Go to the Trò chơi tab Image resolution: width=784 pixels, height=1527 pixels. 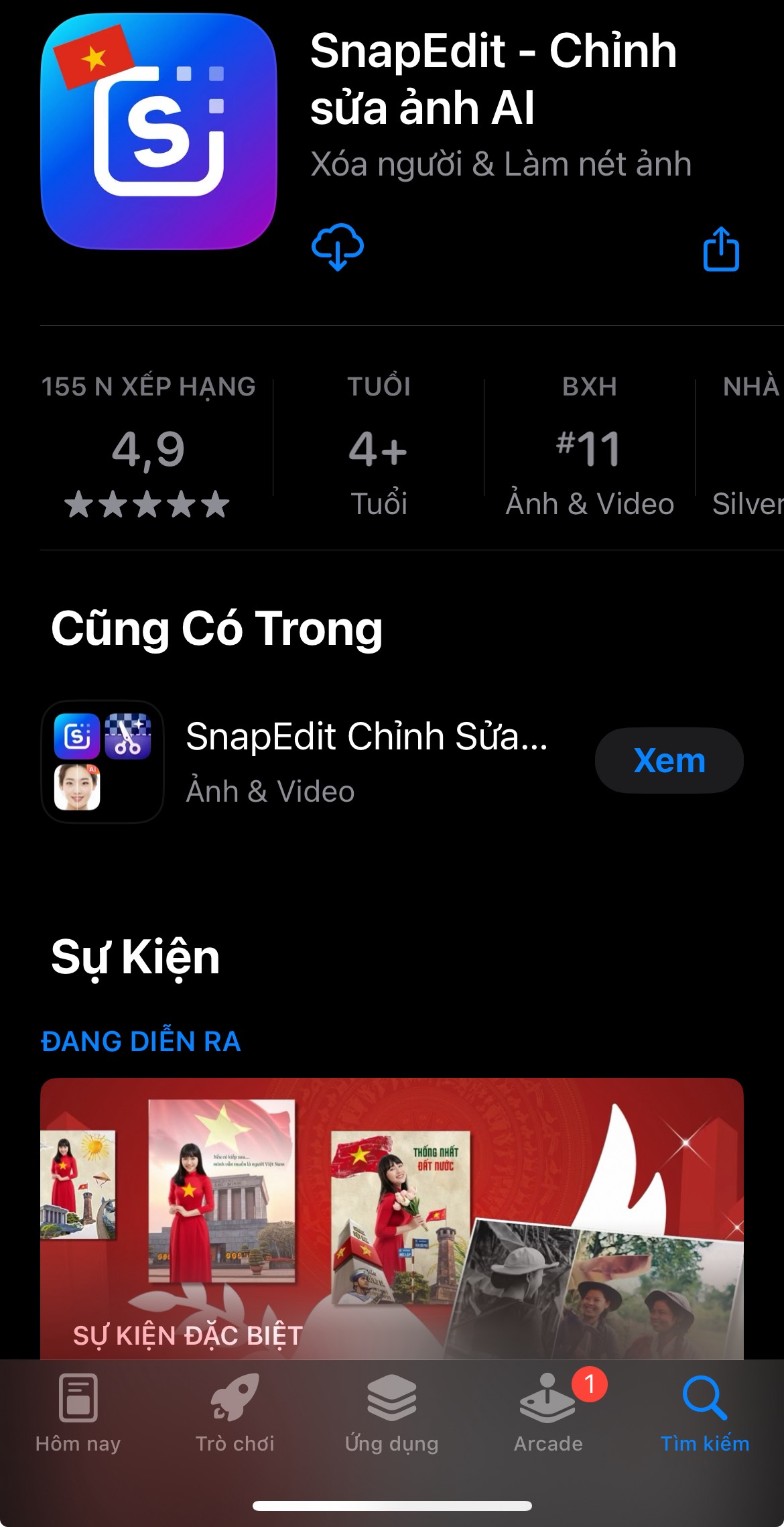pyautogui.click(x=235, y=1412)
